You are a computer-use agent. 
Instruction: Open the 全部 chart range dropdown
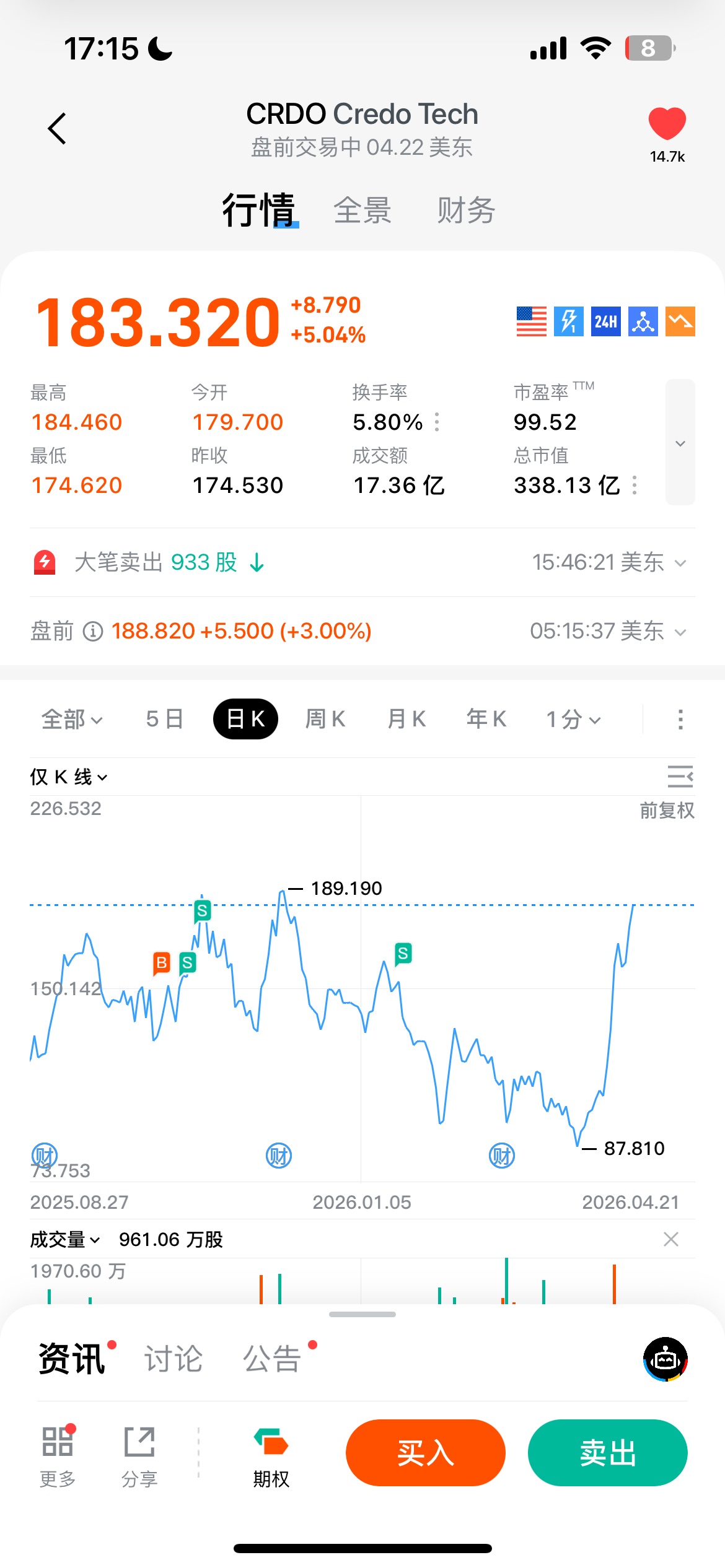(x=72, y=719)
